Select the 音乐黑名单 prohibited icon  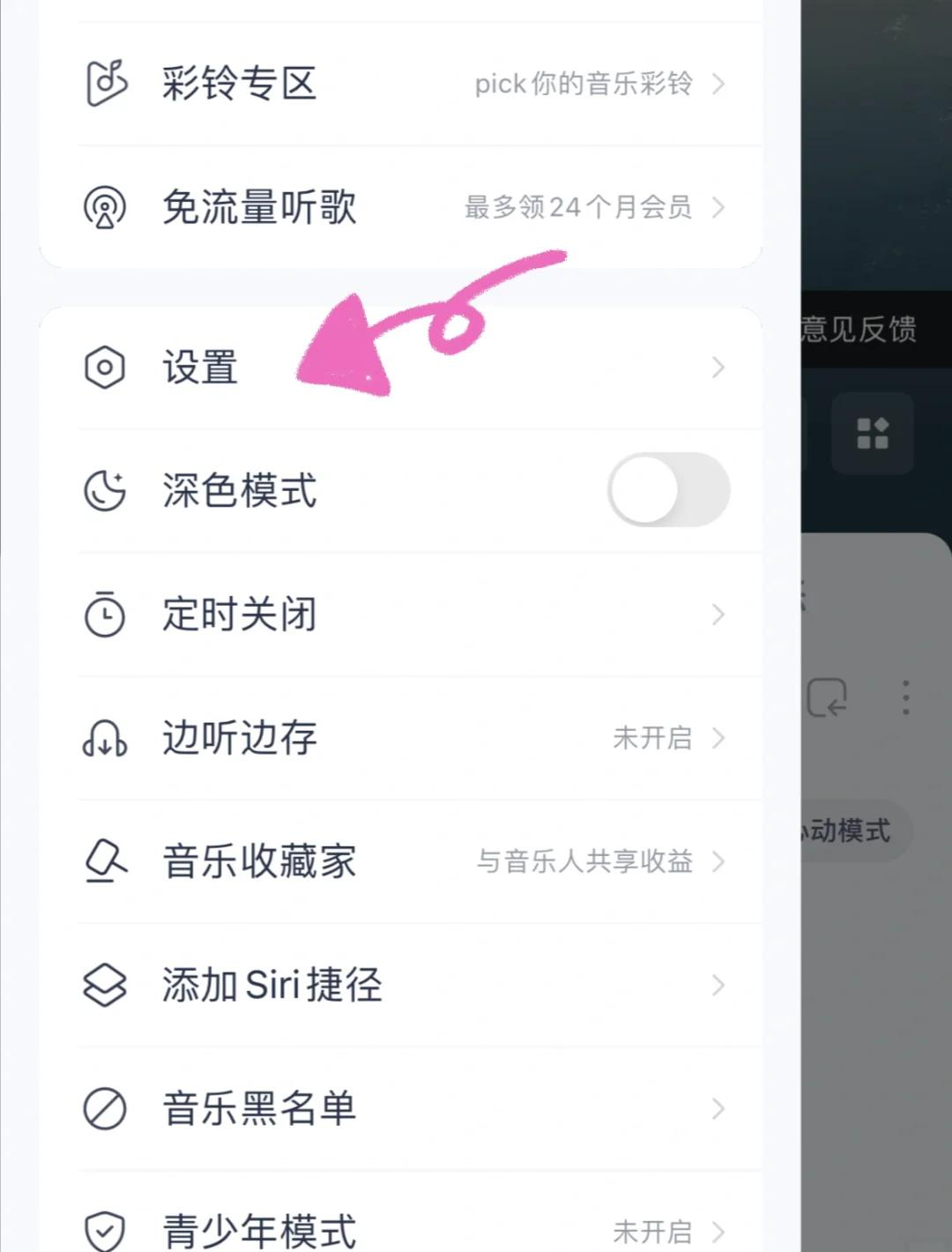(105, 1109)
